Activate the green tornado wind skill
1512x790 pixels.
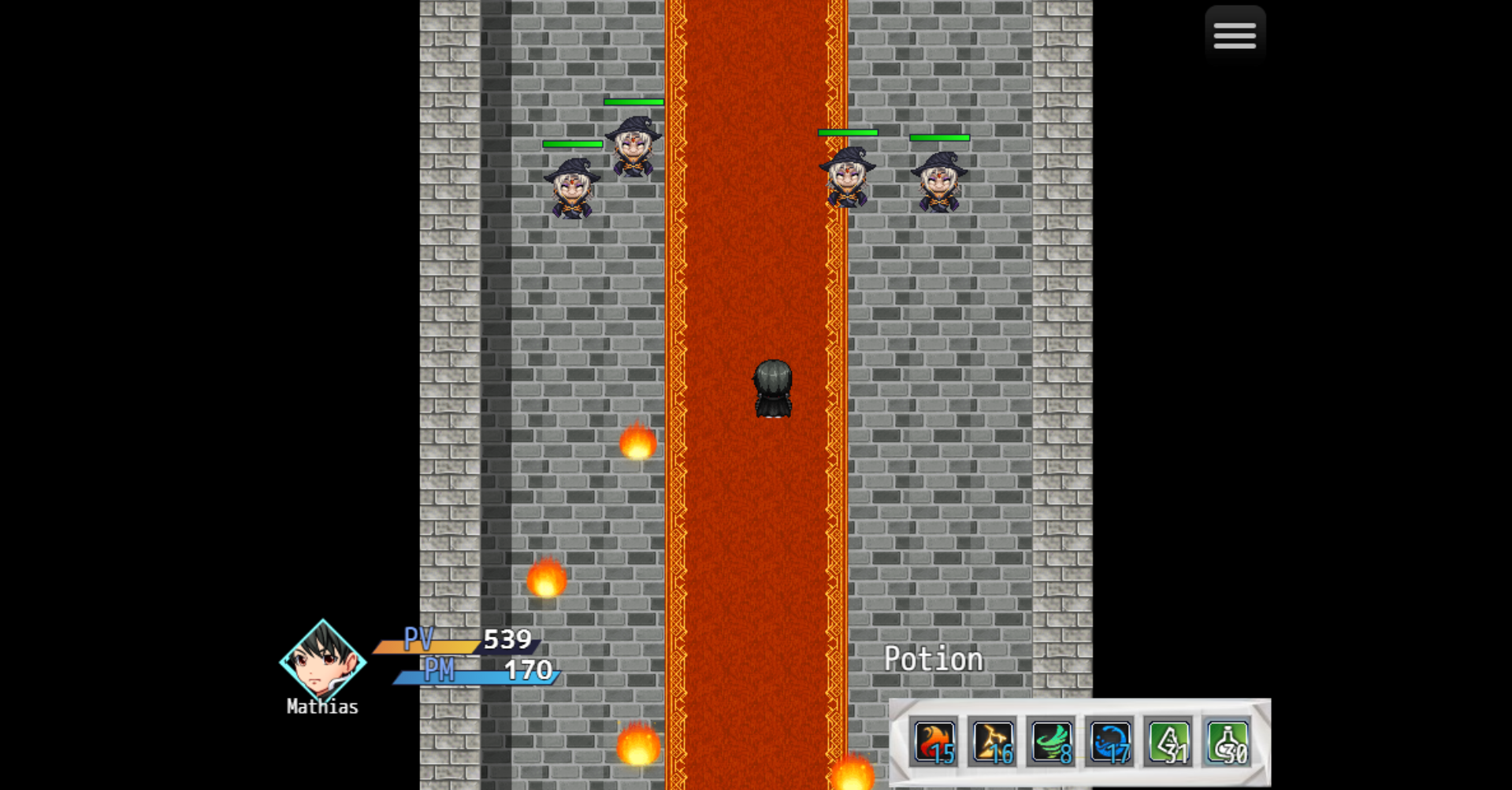(x=1052, y=741)
